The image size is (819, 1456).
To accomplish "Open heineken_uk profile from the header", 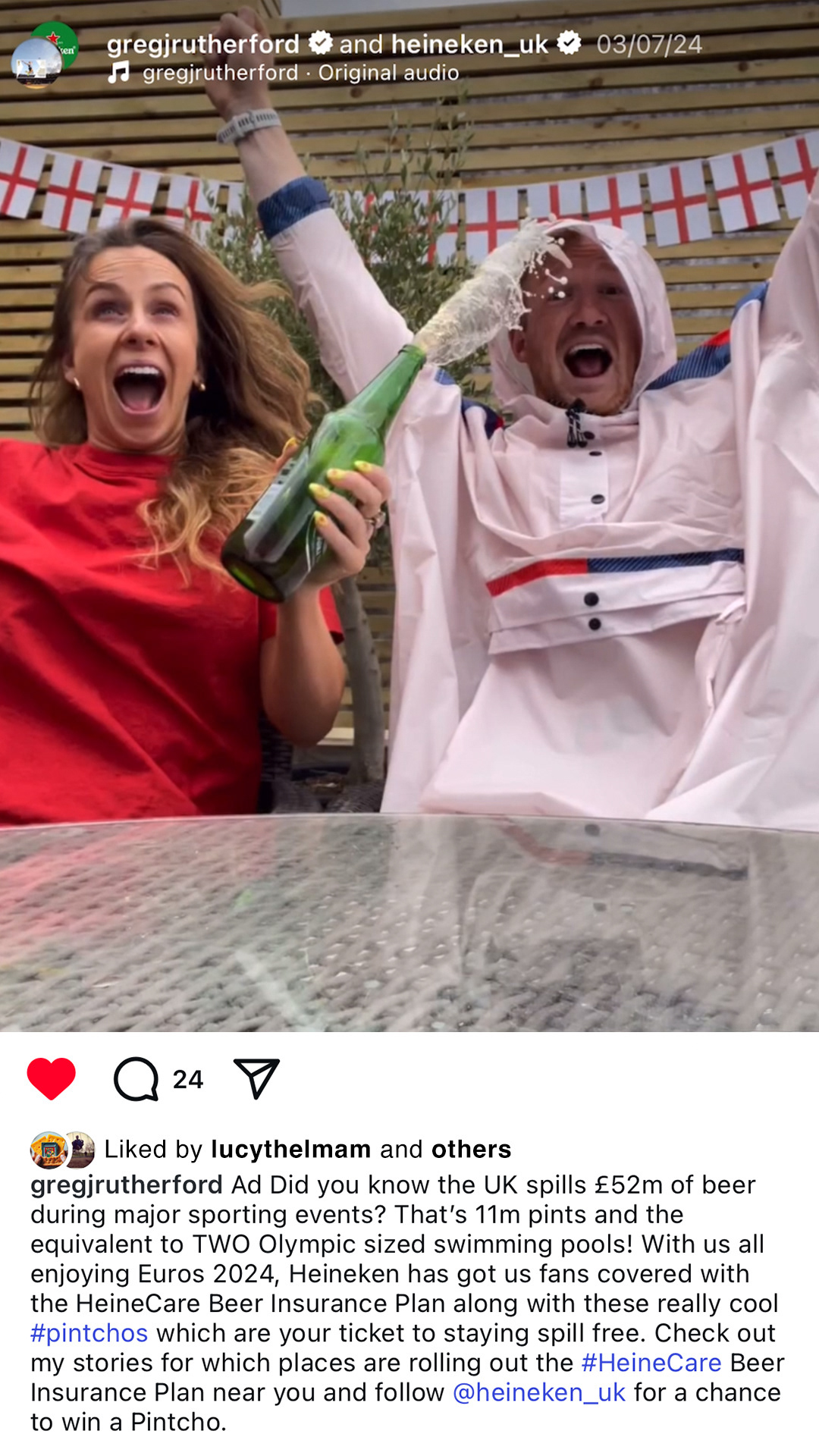I will (469, 44).
